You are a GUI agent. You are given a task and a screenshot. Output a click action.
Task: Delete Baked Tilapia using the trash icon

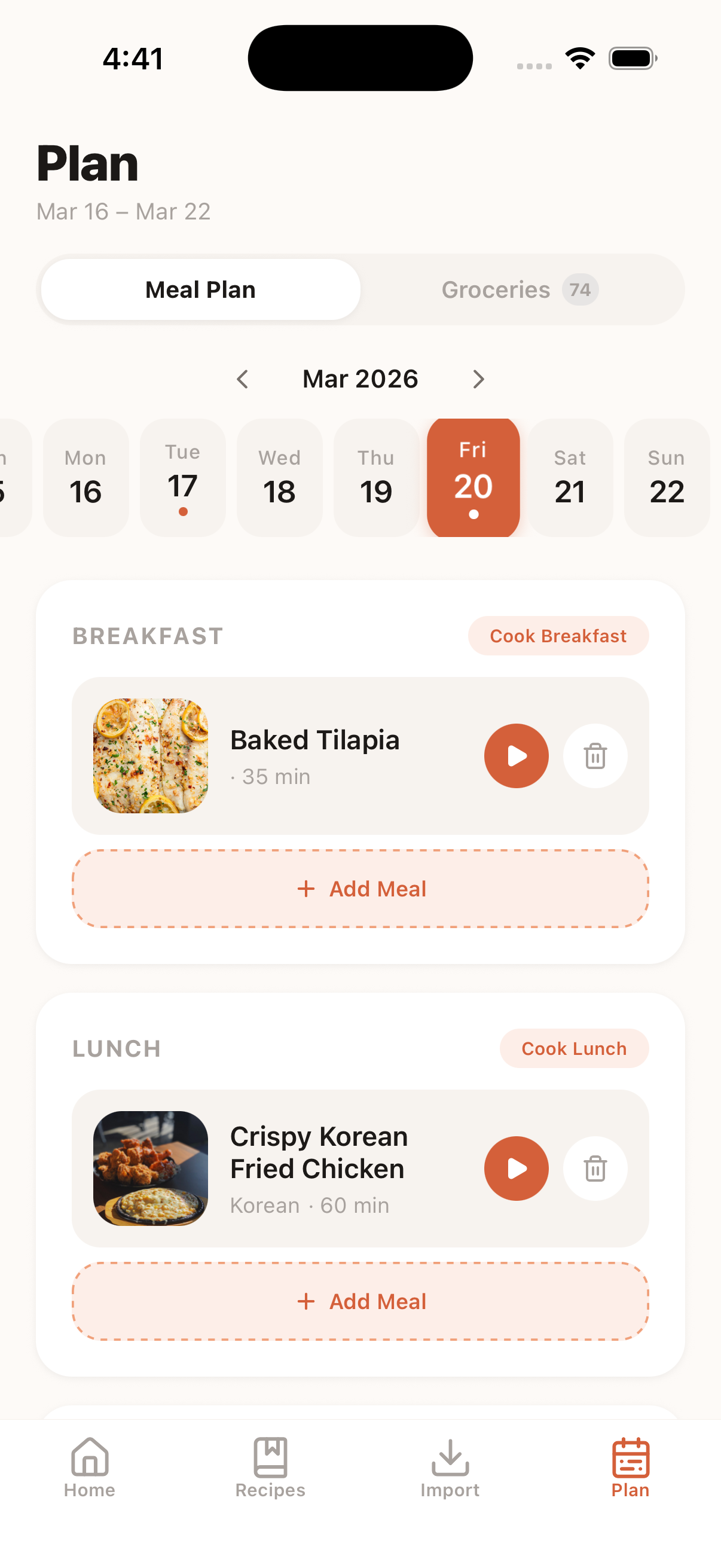pos(595,755)
